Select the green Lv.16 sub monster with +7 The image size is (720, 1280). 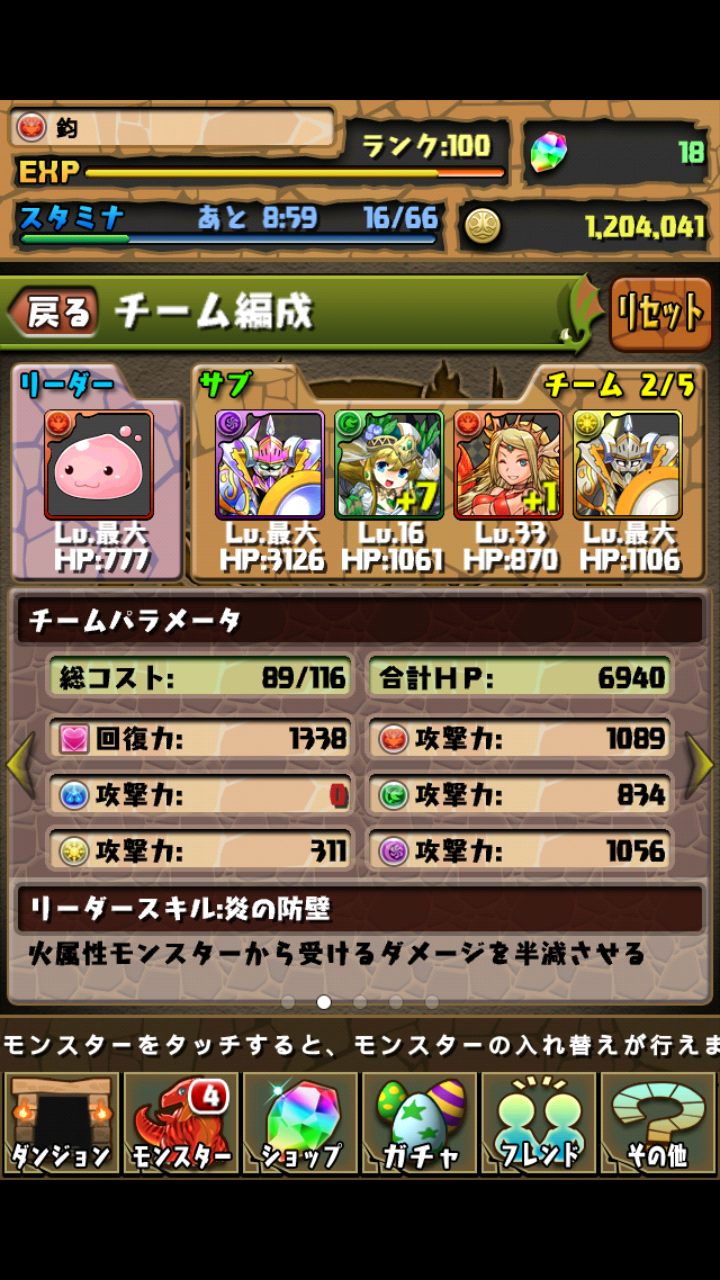click(x=389, y=465)
